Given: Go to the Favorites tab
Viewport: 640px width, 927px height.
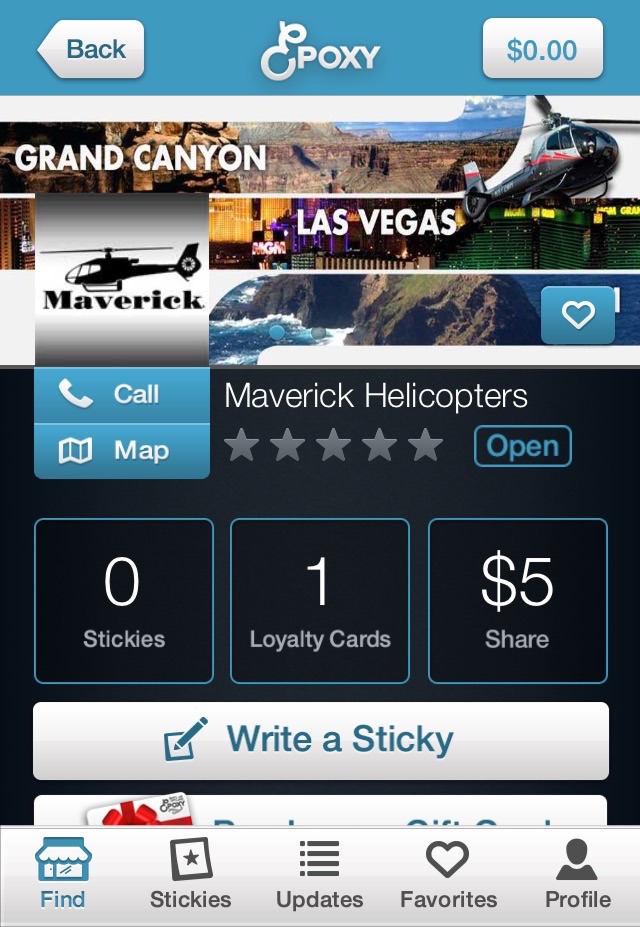Looking at the screenshot, I should tap(448, 875).
